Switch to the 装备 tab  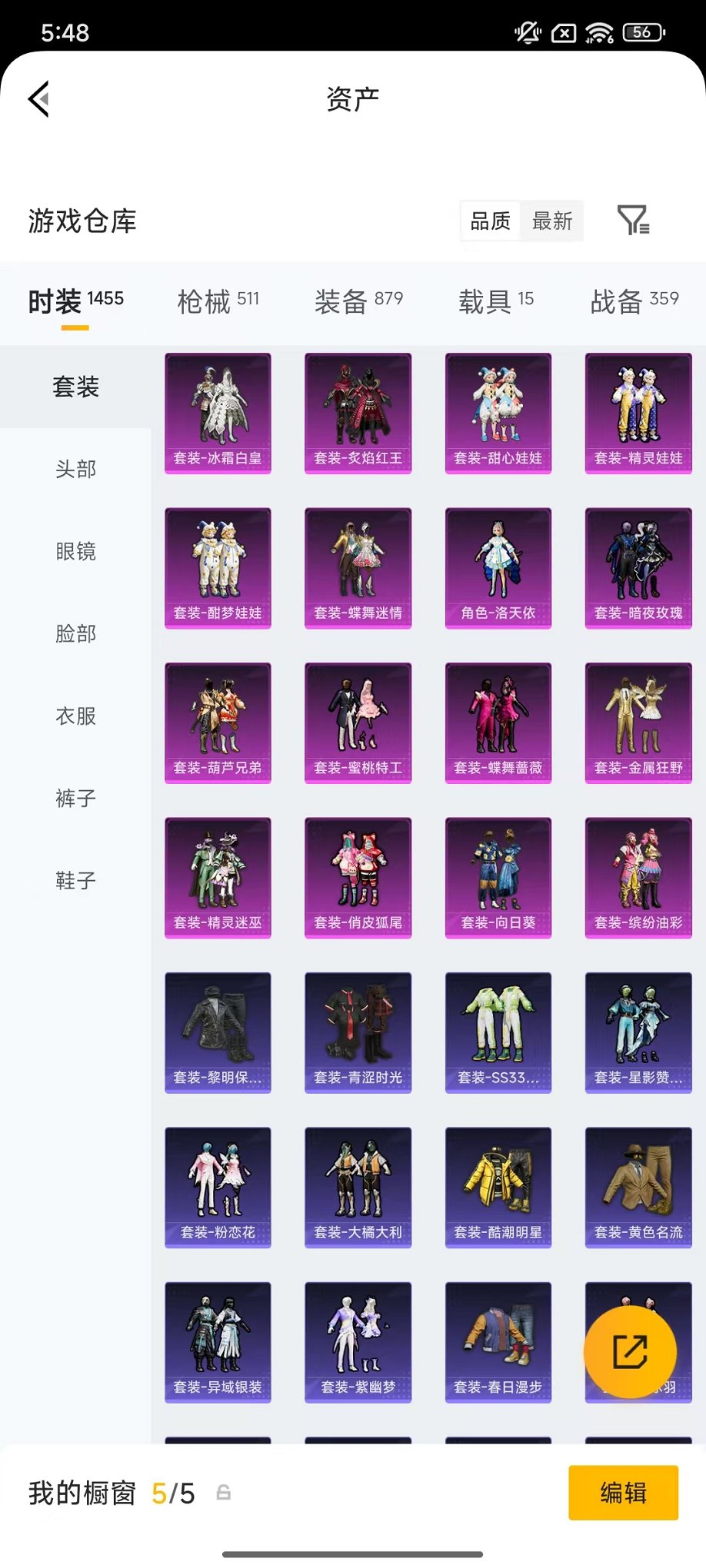point(358,301)
